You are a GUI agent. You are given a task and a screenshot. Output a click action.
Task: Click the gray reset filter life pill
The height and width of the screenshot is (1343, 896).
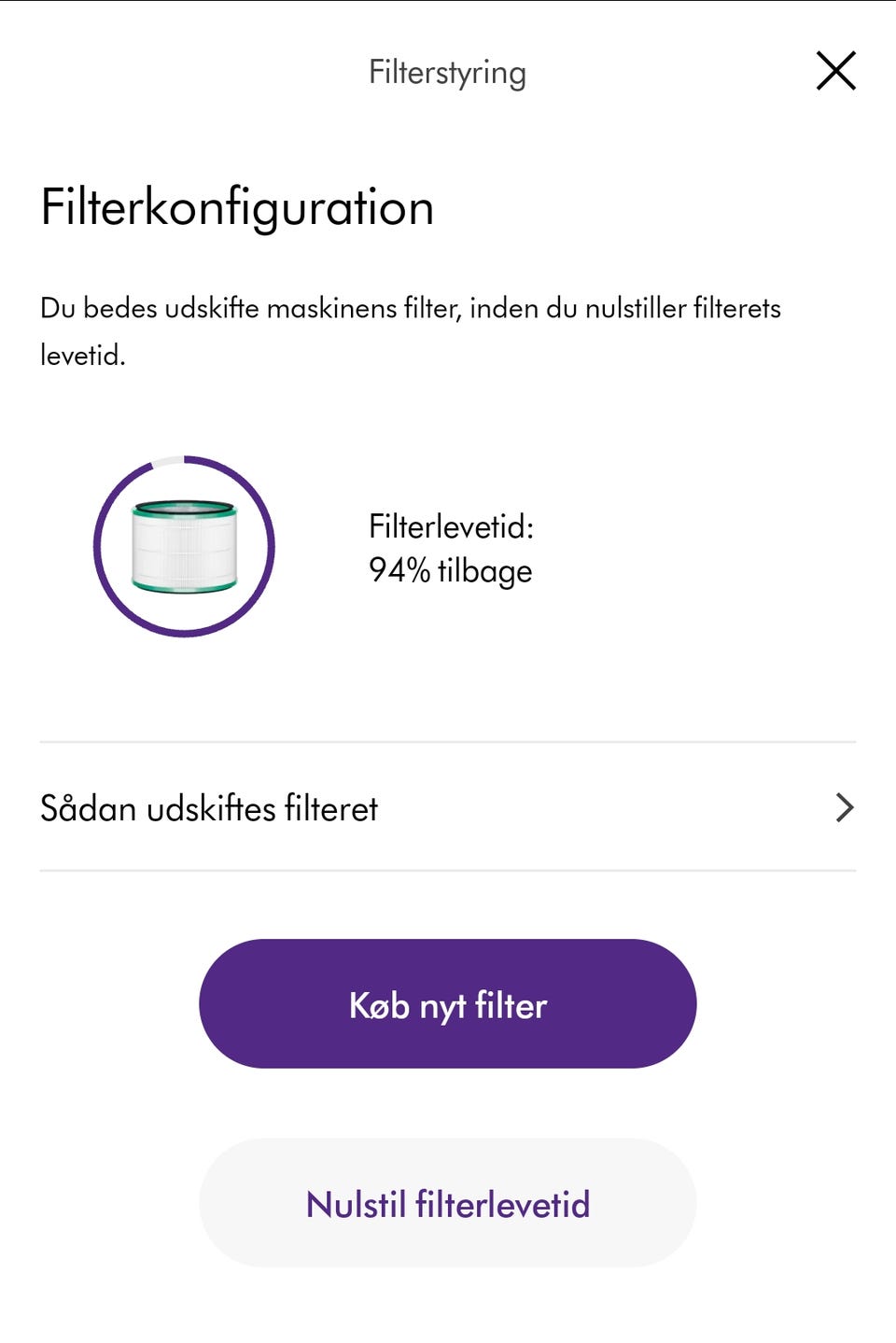pyautogui.click(x=447, y=1202)
